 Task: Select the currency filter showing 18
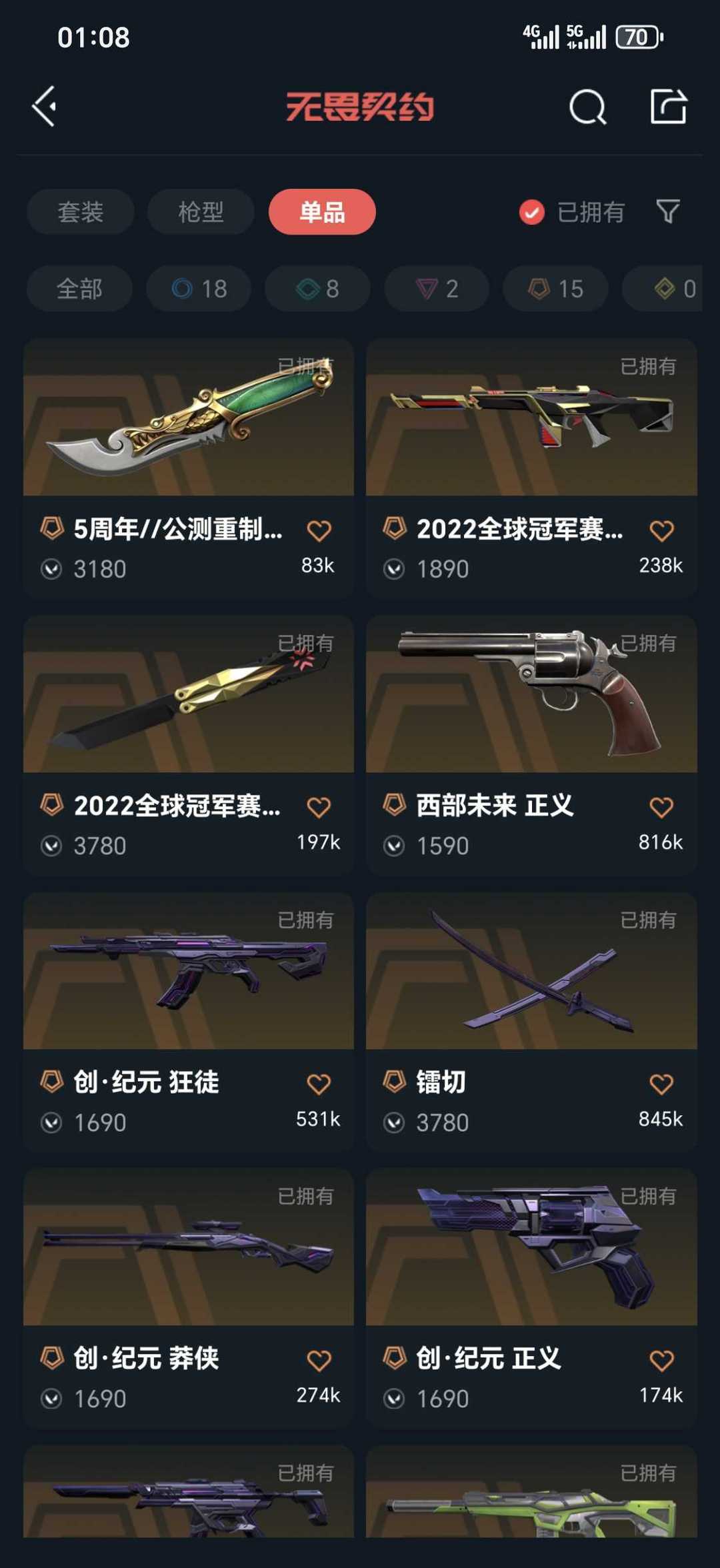tap(197, 288)
